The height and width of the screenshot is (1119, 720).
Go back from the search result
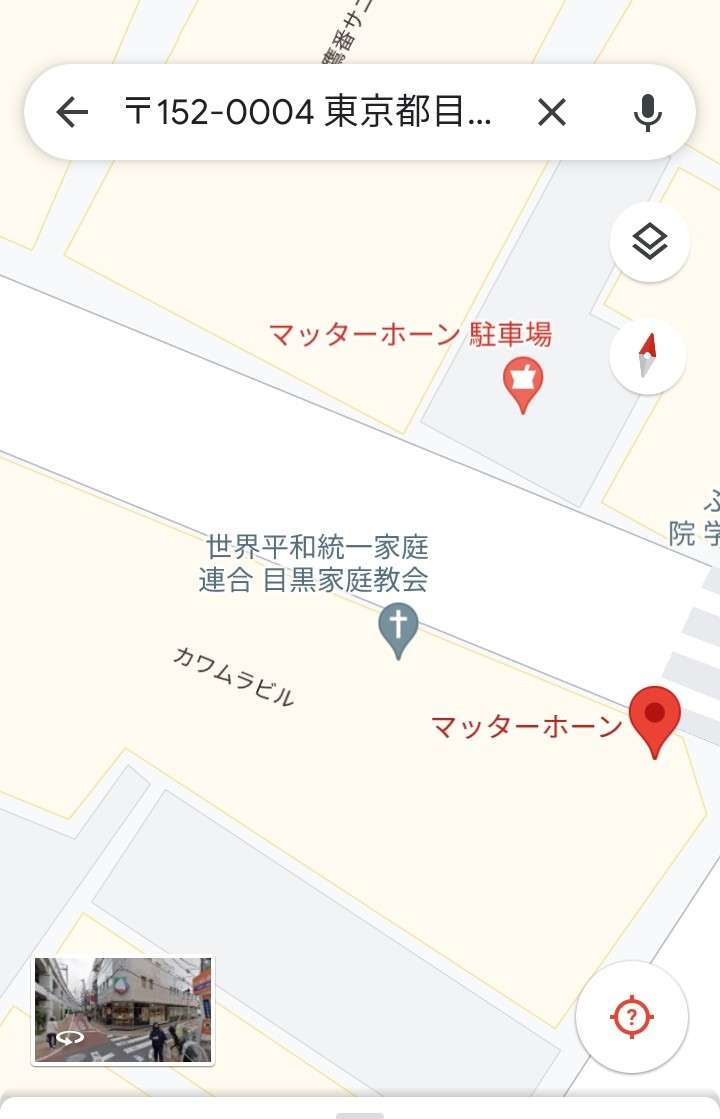tap(72, 113)
